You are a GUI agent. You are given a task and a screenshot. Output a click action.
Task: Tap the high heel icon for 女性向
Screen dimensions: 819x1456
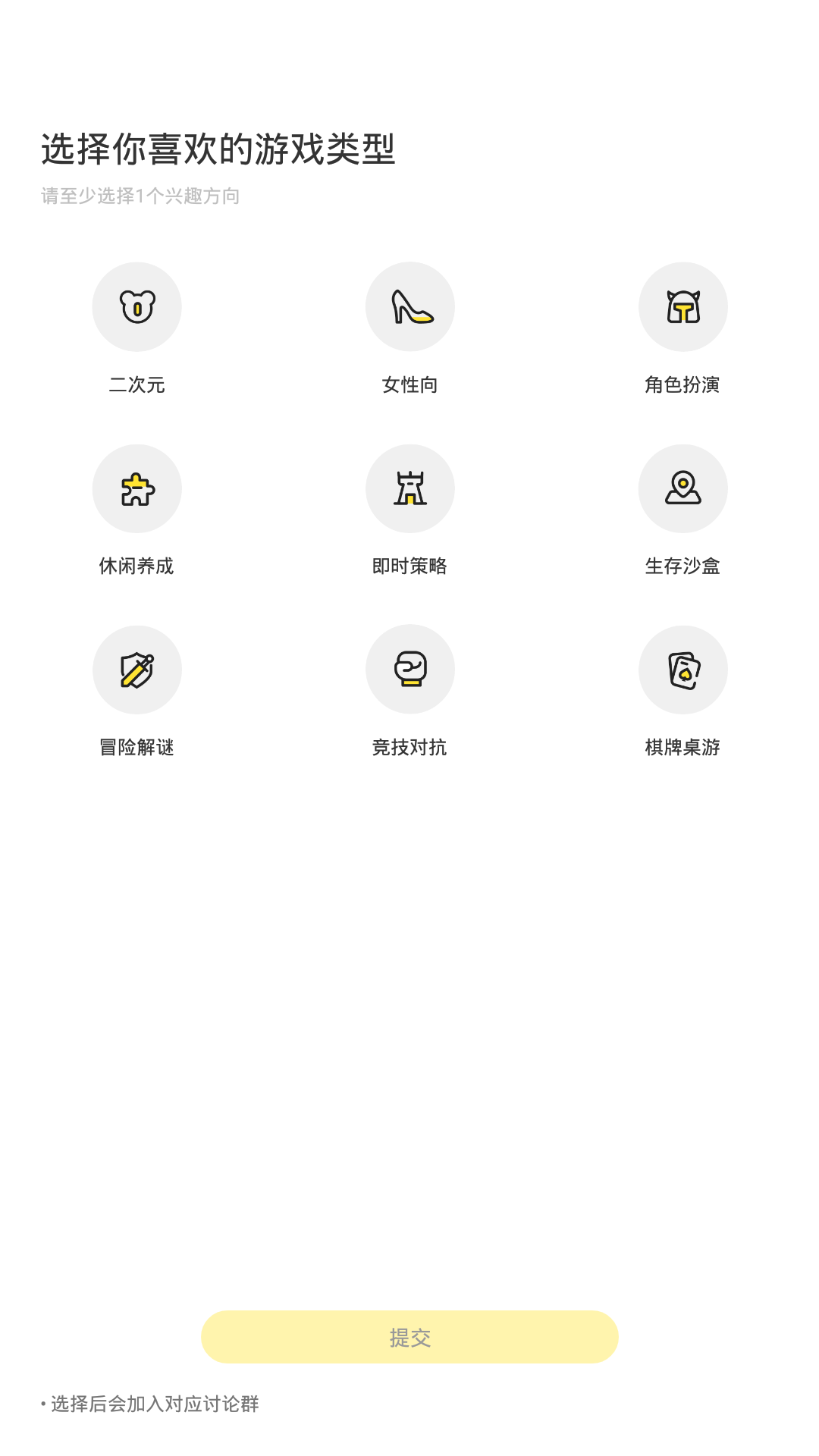click(x=409, y=306)
